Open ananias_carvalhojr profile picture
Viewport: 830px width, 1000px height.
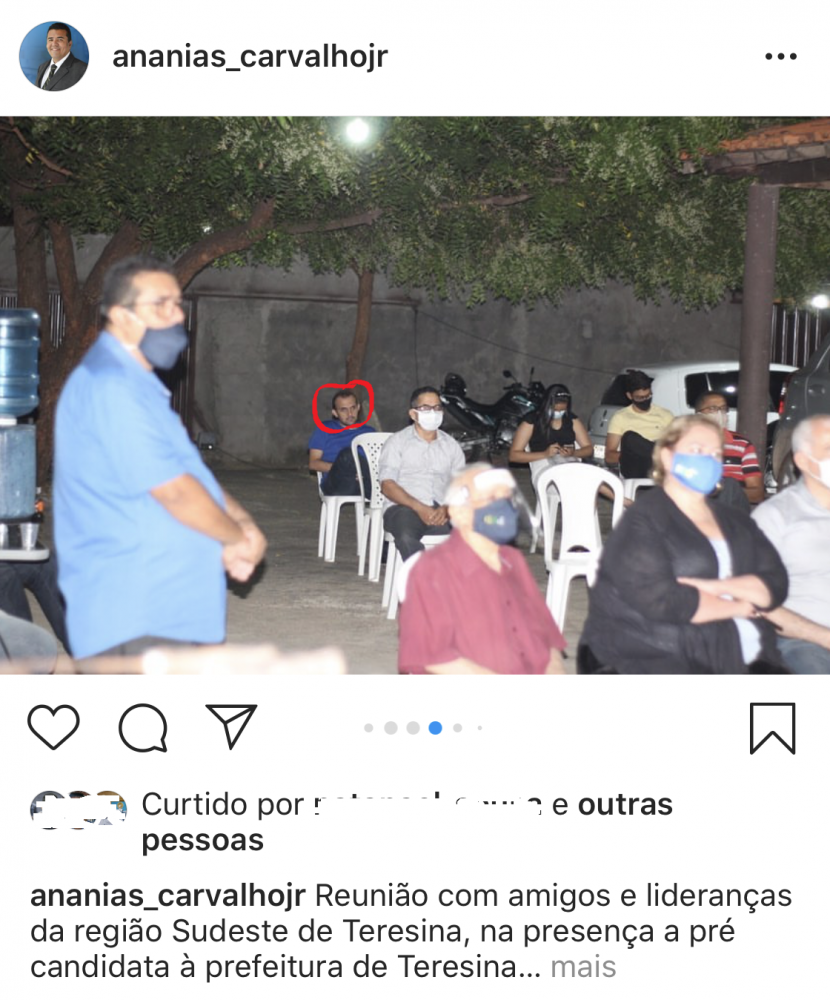pyautogui.click(x=54, y=57)
